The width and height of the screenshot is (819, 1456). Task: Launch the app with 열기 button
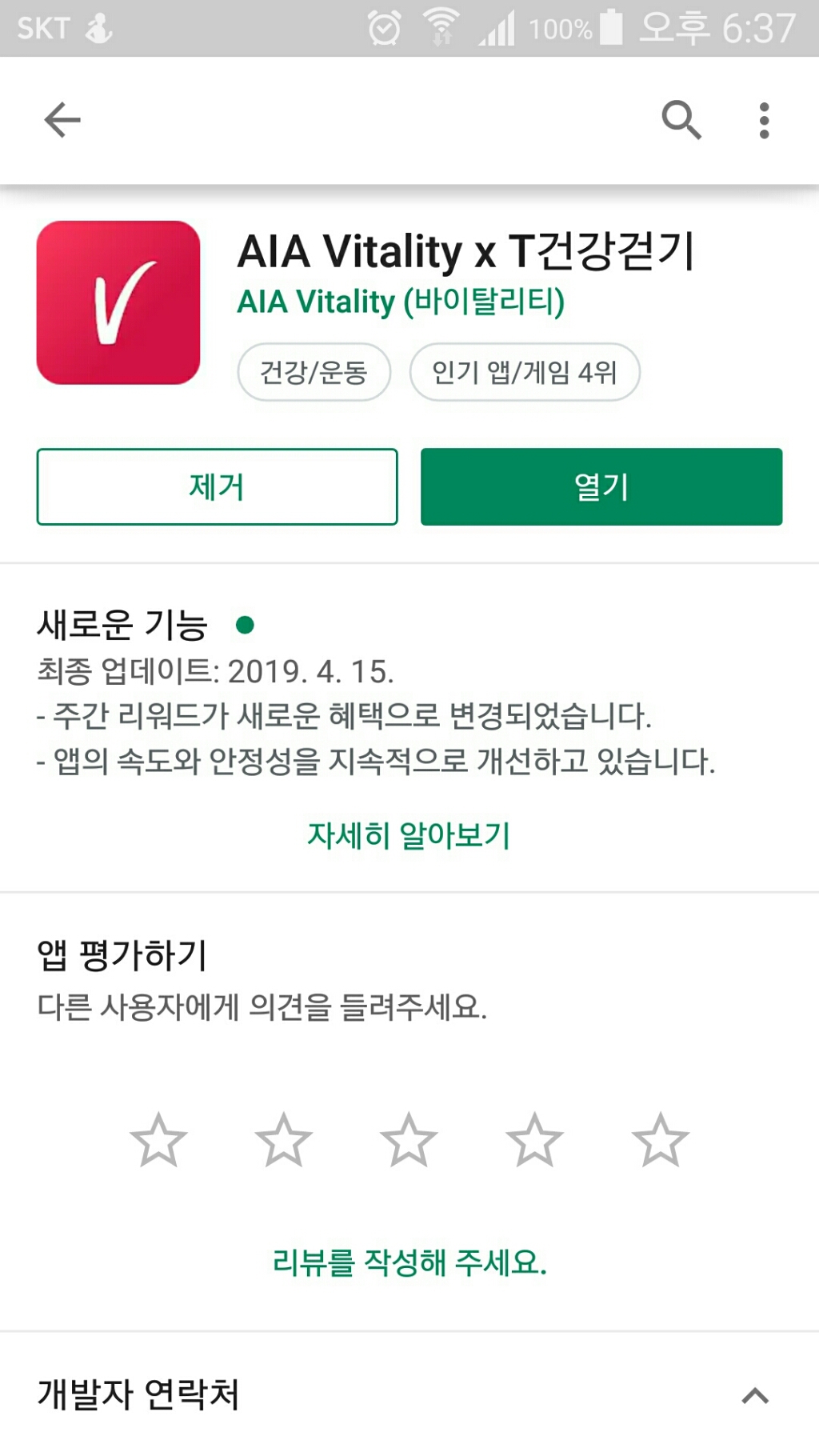[601, 486]
